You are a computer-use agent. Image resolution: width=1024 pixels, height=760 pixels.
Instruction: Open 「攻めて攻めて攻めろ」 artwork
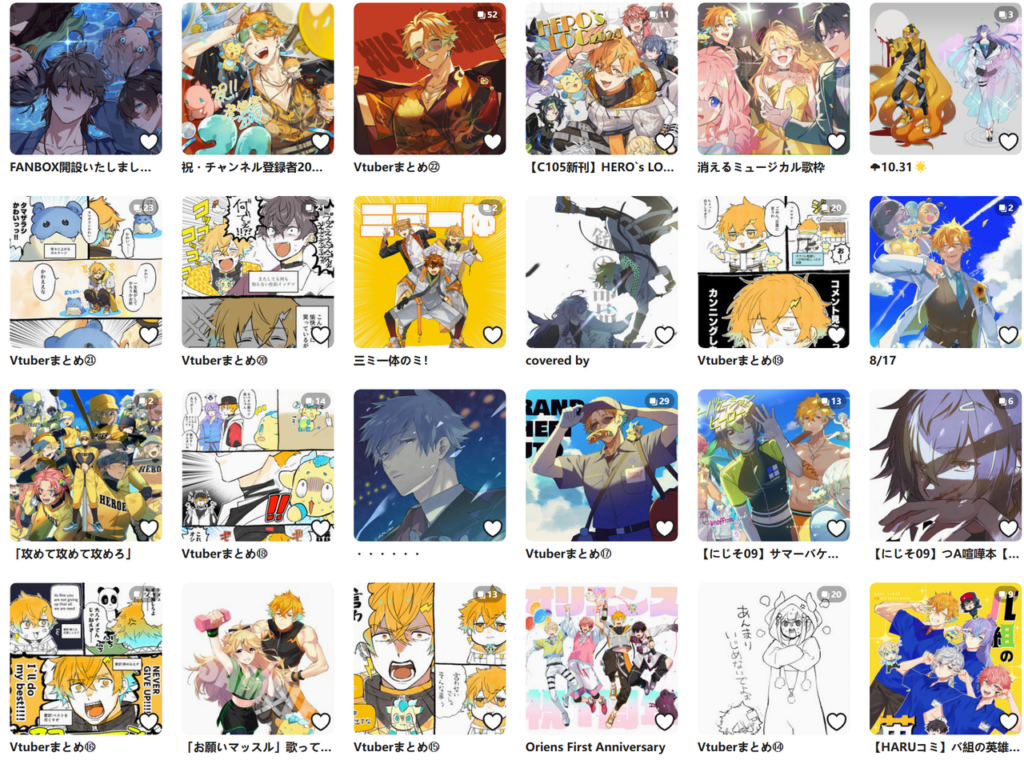coord(85,465)
